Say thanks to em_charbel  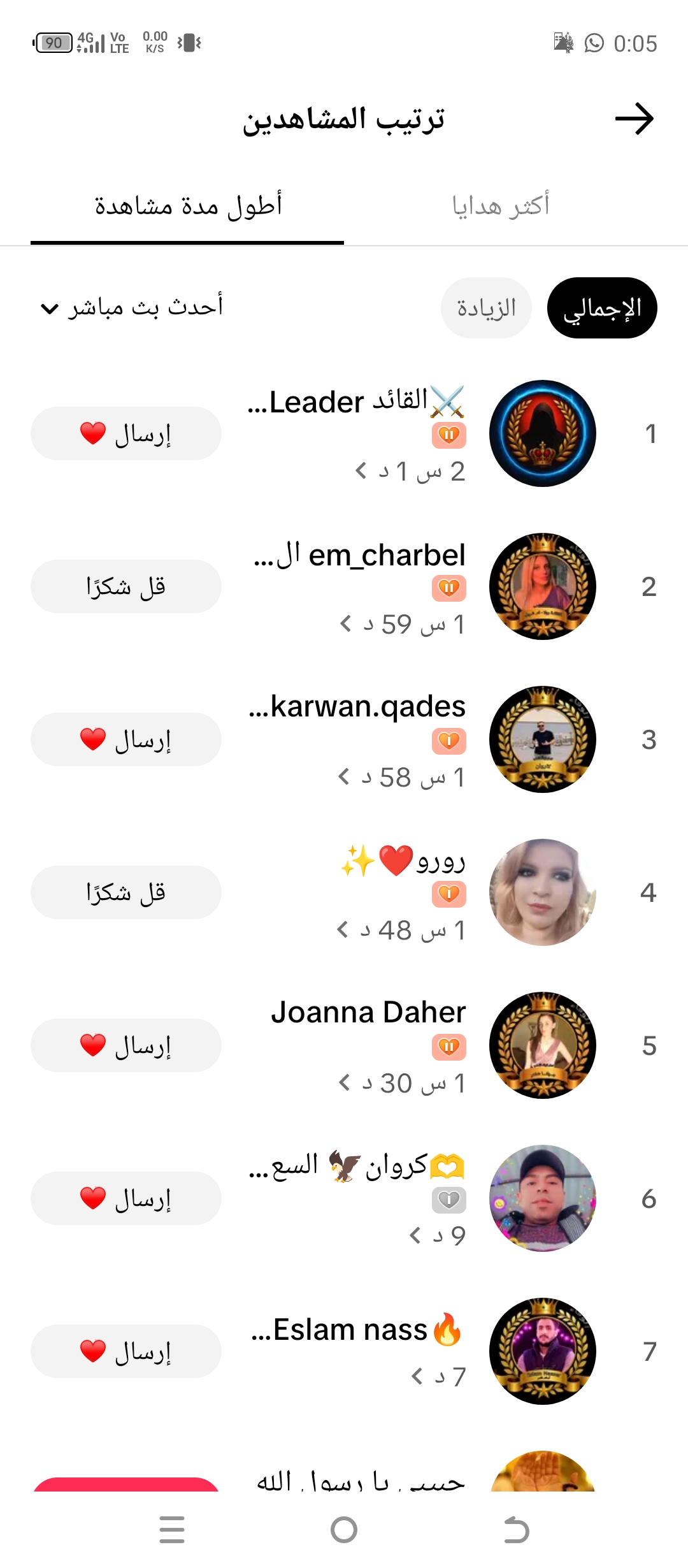tap(126, 586)
